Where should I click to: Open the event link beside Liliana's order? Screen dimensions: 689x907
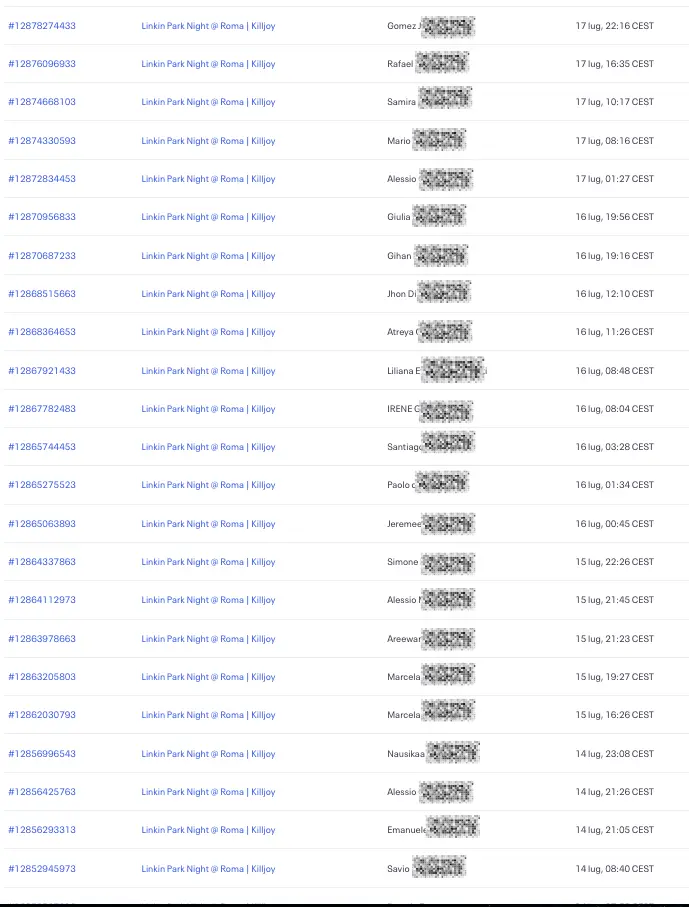point(208,371)
